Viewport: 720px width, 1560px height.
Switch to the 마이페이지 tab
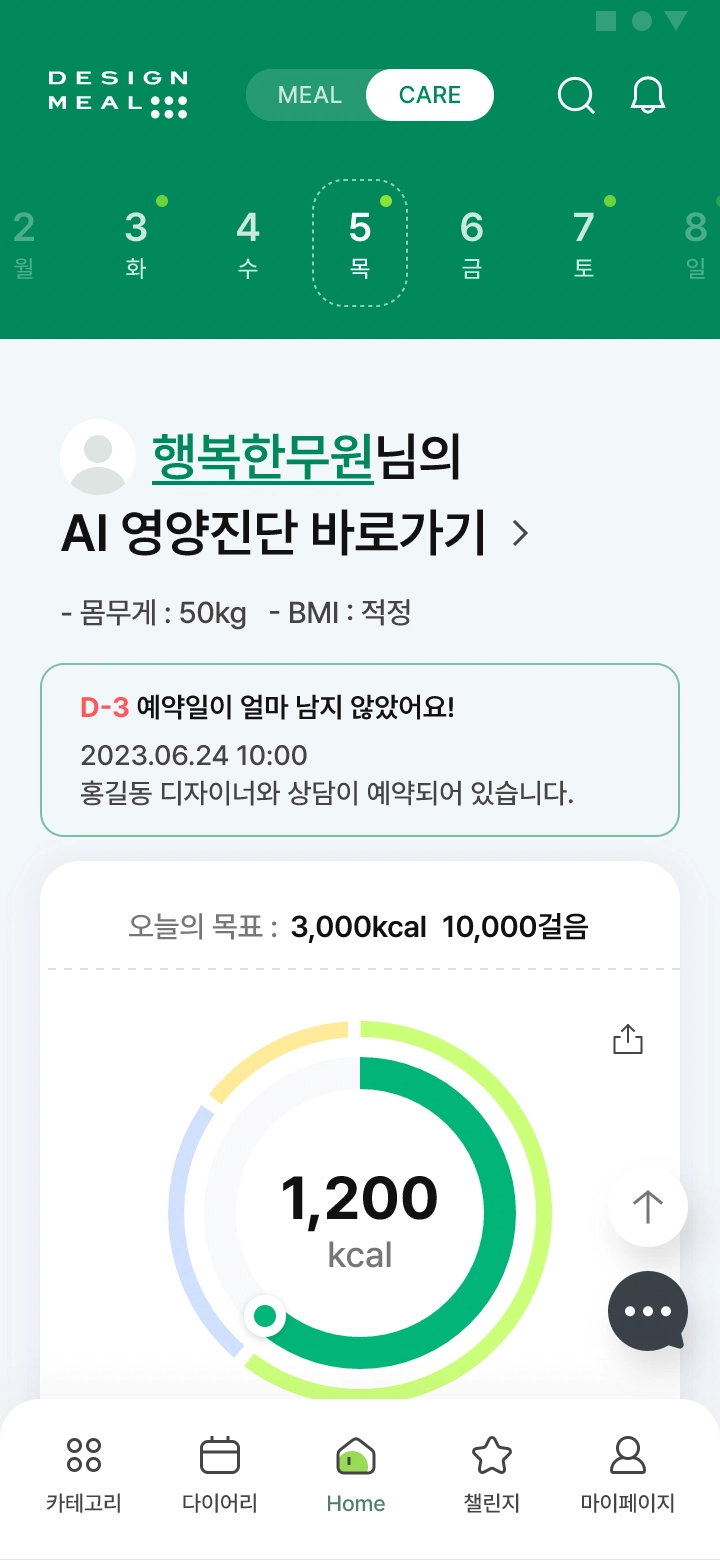click(628, 1474)
